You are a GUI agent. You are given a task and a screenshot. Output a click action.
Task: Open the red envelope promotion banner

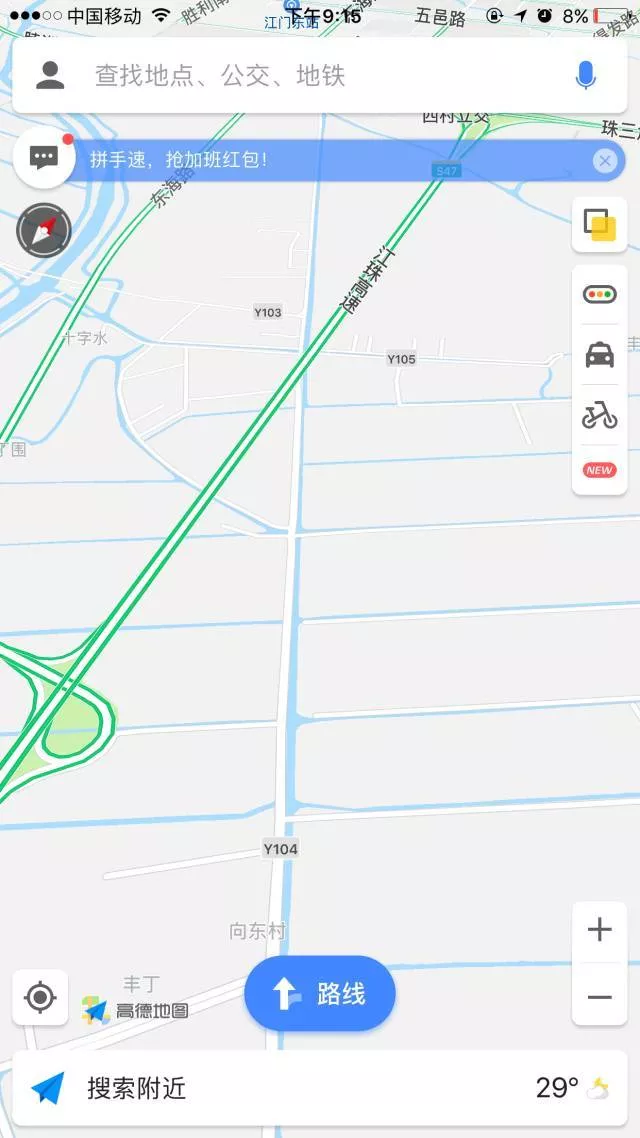pos(330,160)
